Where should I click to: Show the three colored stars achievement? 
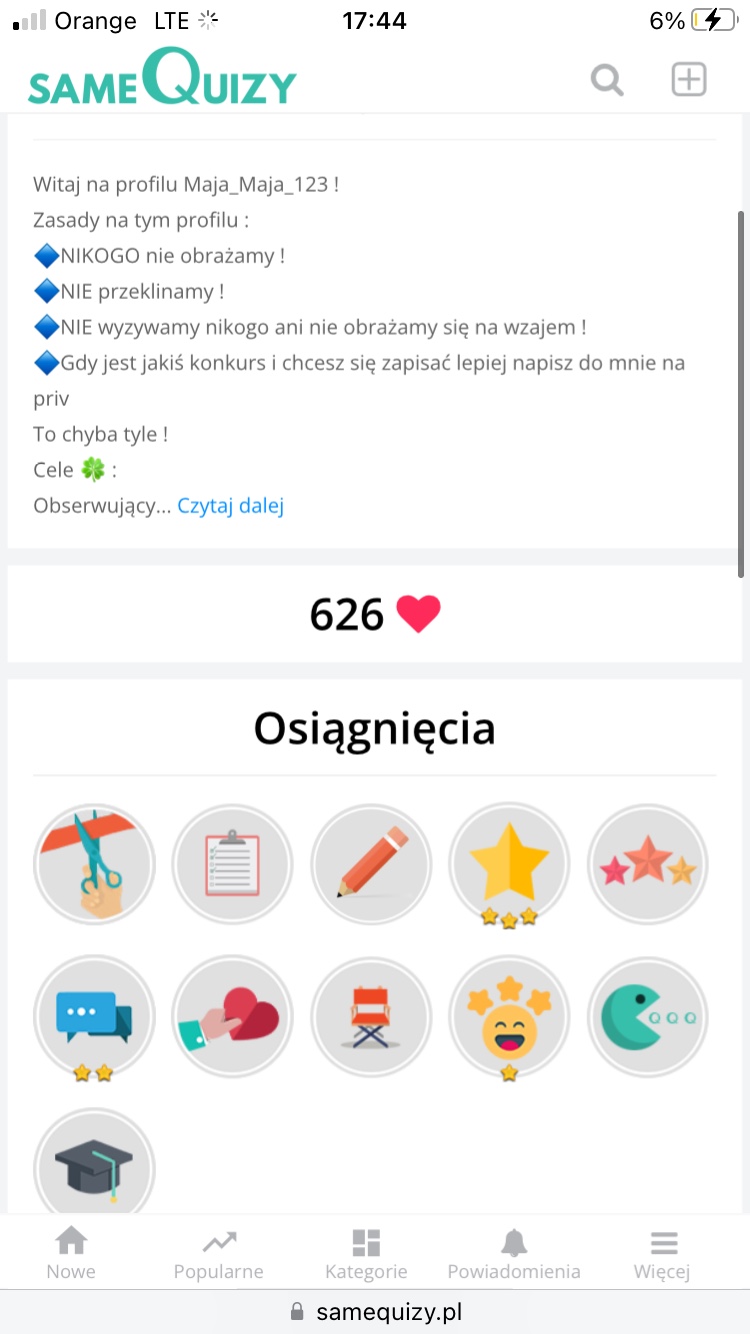pos(647,865)
